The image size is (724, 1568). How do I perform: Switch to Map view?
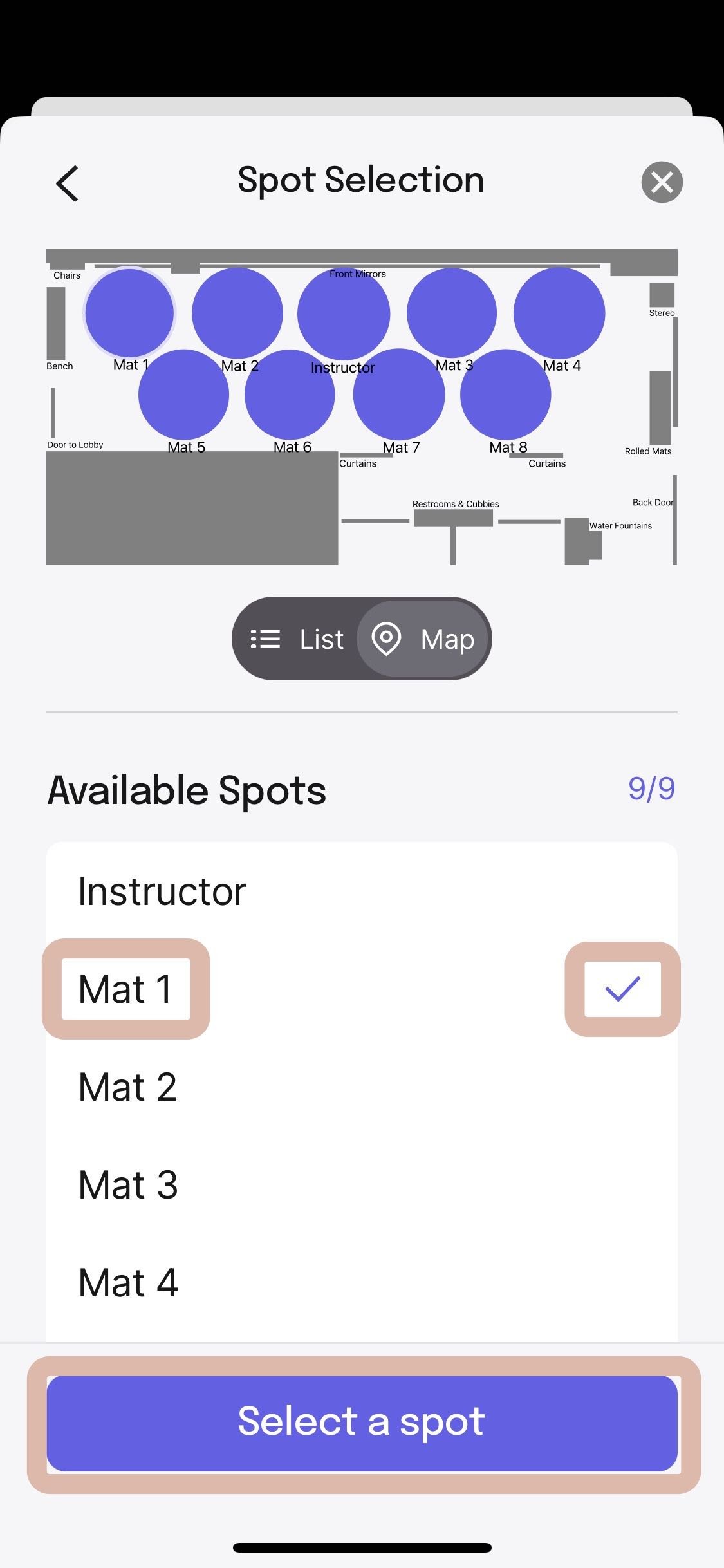[423, 639]
